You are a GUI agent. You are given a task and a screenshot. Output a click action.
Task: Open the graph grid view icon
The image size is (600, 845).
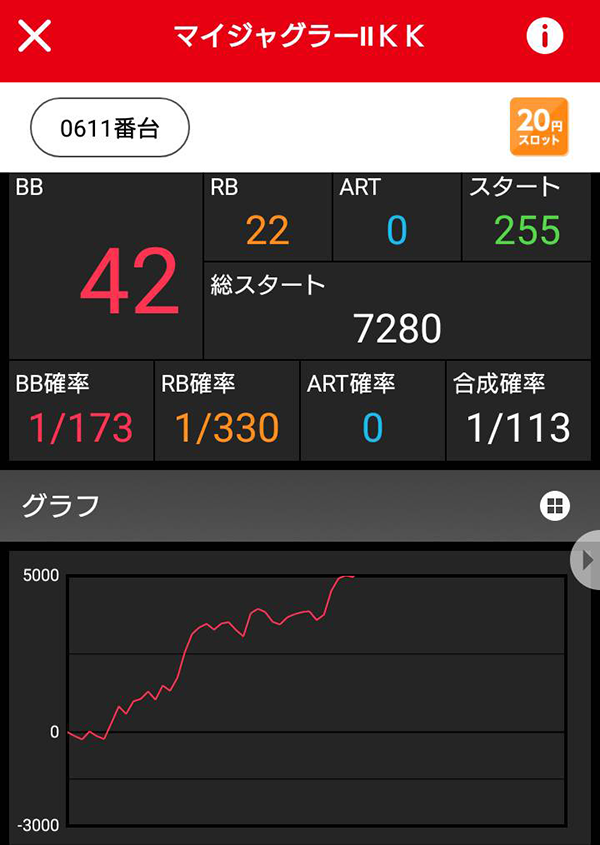(x=553, y=506)
